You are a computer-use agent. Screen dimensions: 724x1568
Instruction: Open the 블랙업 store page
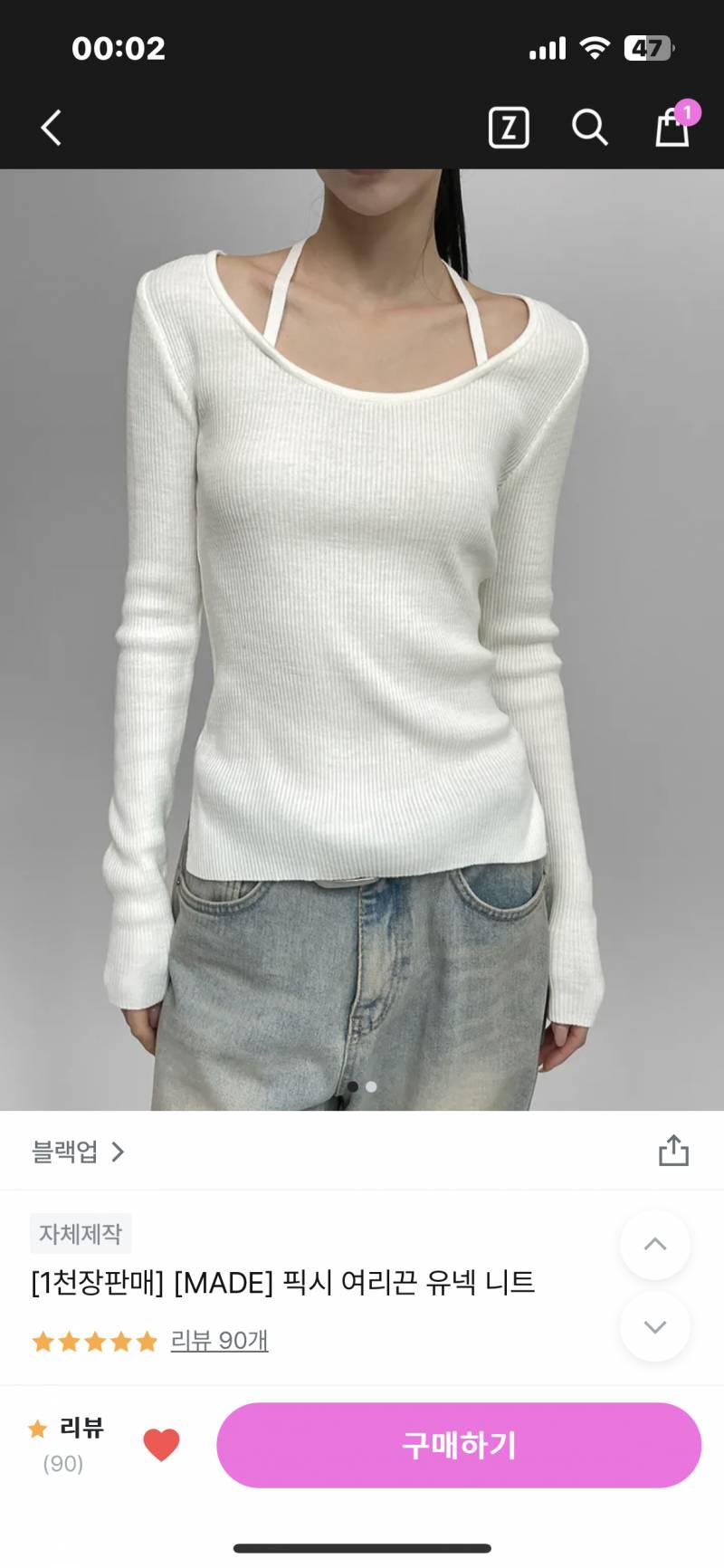tap(78, 1152)
